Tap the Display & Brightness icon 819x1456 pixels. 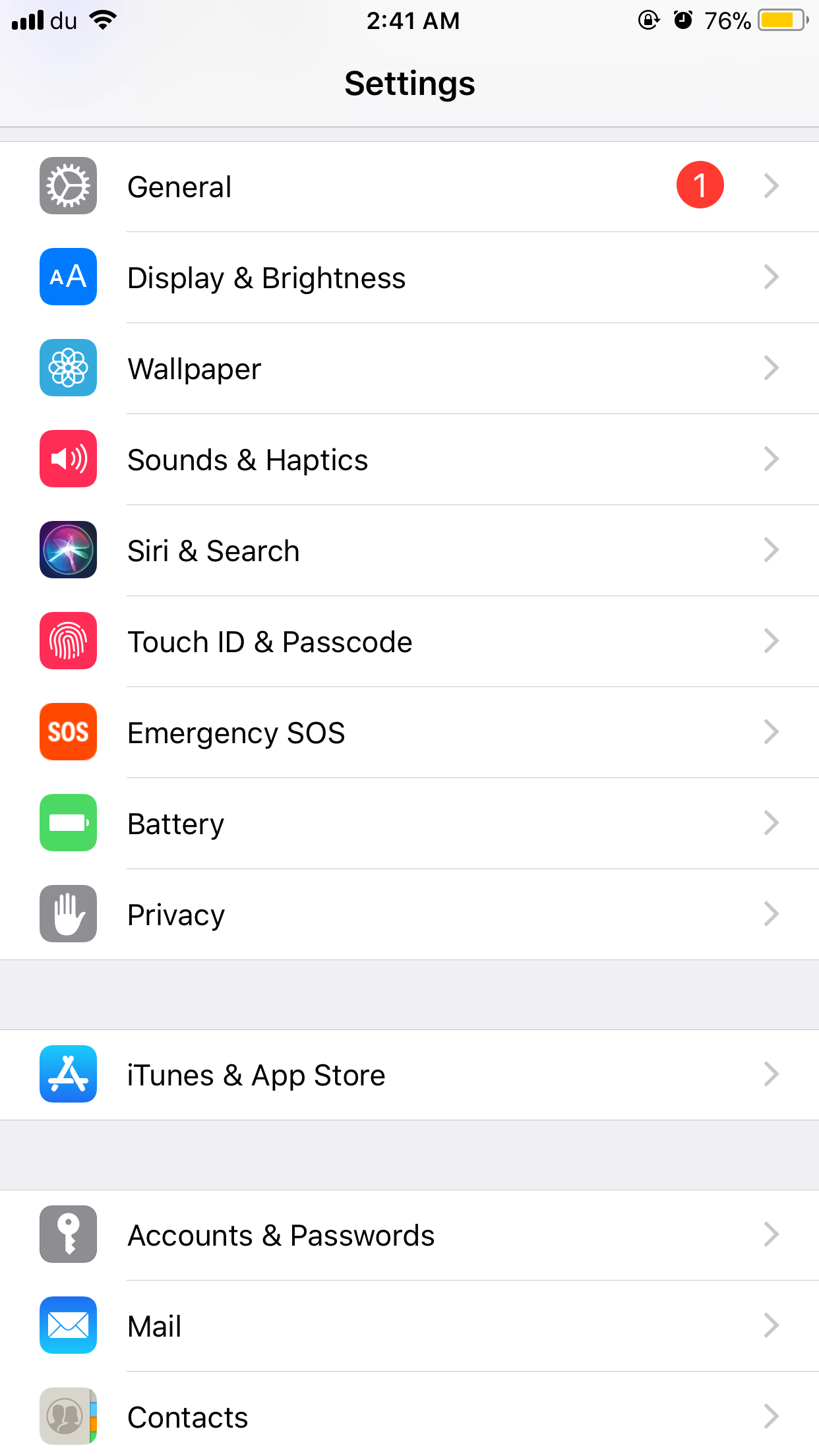[x=68, y=277]
